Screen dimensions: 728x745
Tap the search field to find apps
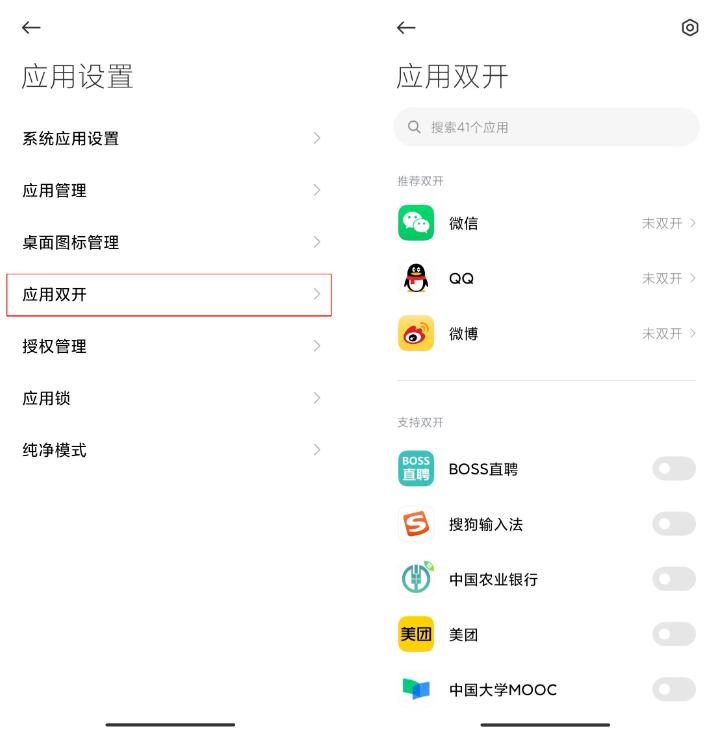546,127
